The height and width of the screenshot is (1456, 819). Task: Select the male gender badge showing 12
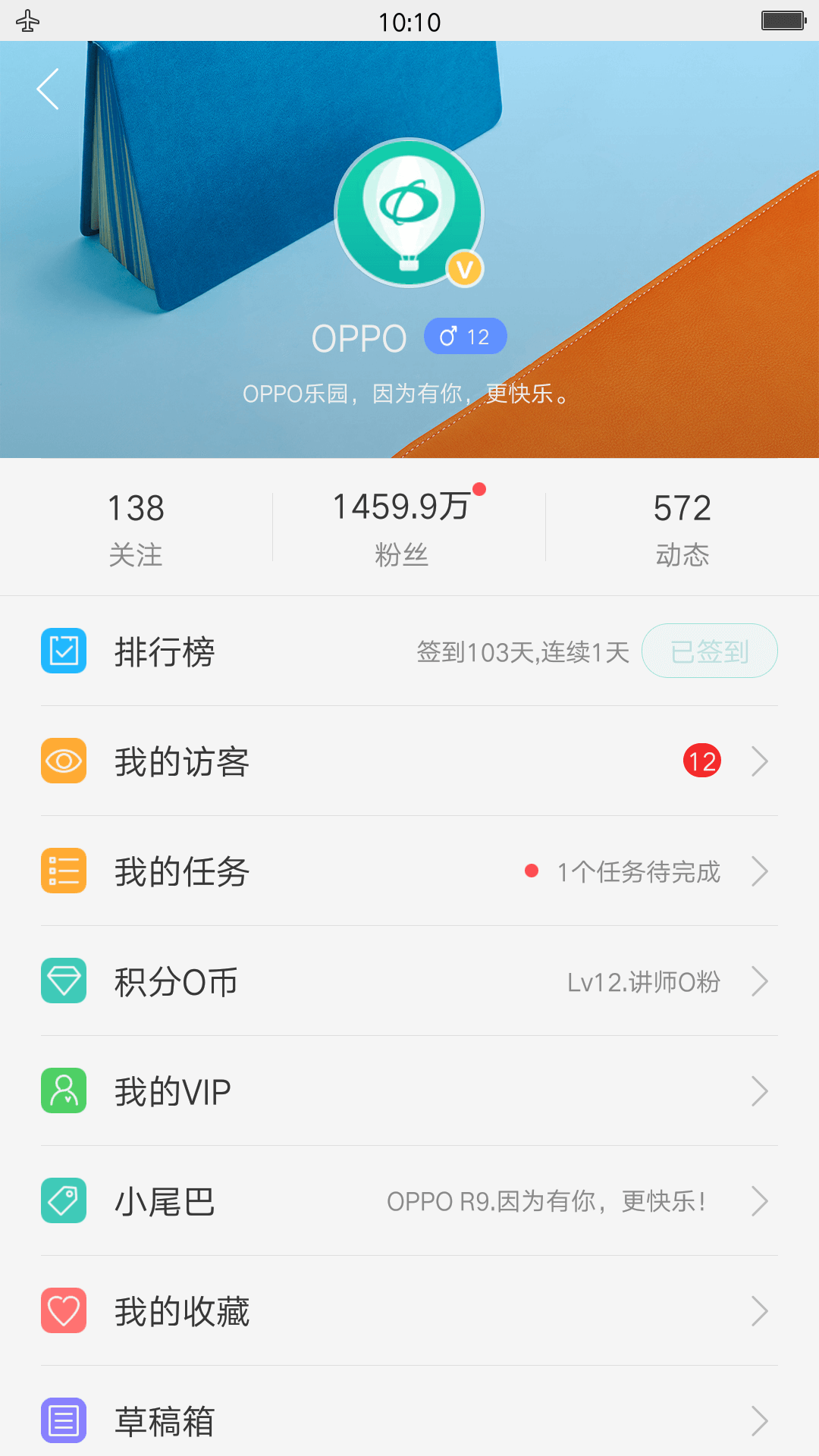pos(465,335)
